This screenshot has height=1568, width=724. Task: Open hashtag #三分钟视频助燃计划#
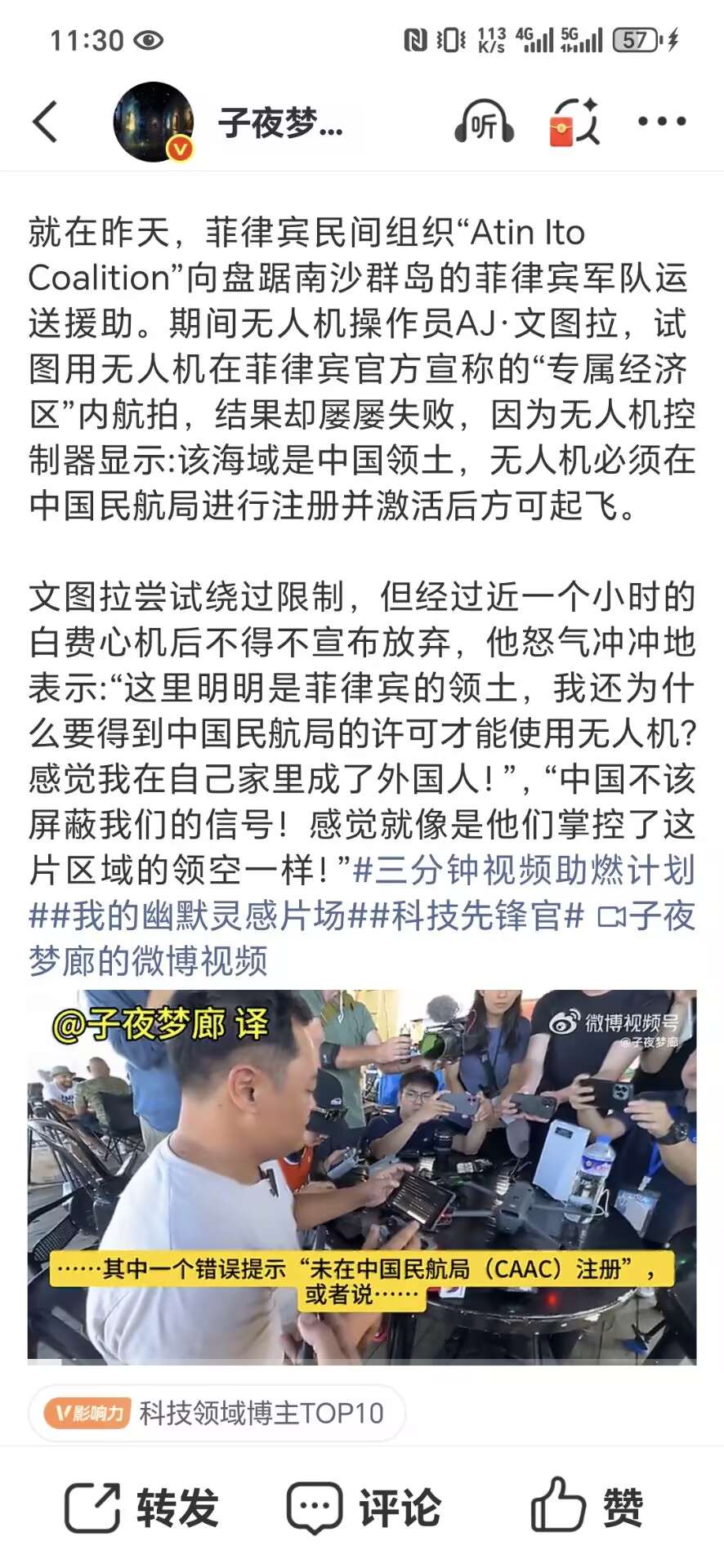(523, 871)
